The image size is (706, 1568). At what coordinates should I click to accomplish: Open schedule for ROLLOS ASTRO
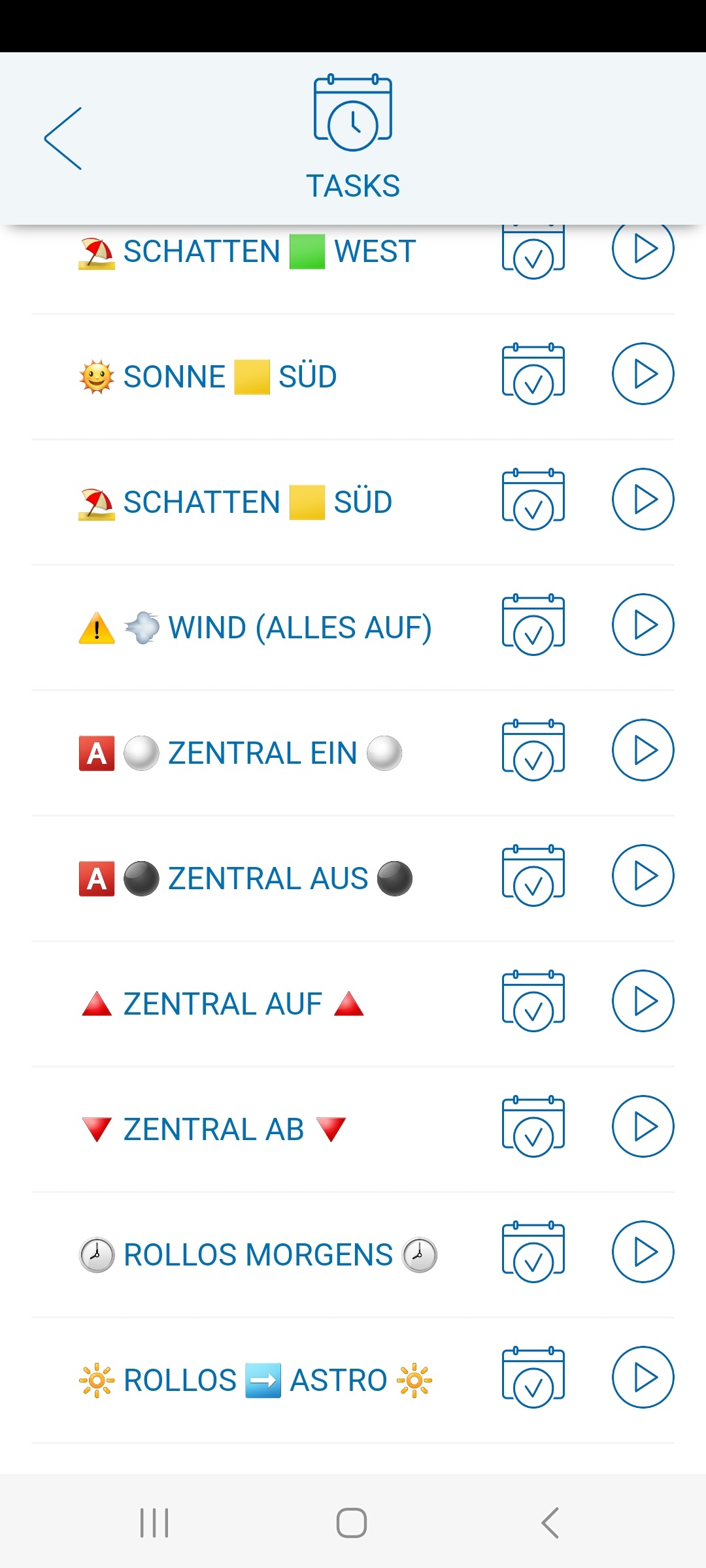click(533, 1377)
